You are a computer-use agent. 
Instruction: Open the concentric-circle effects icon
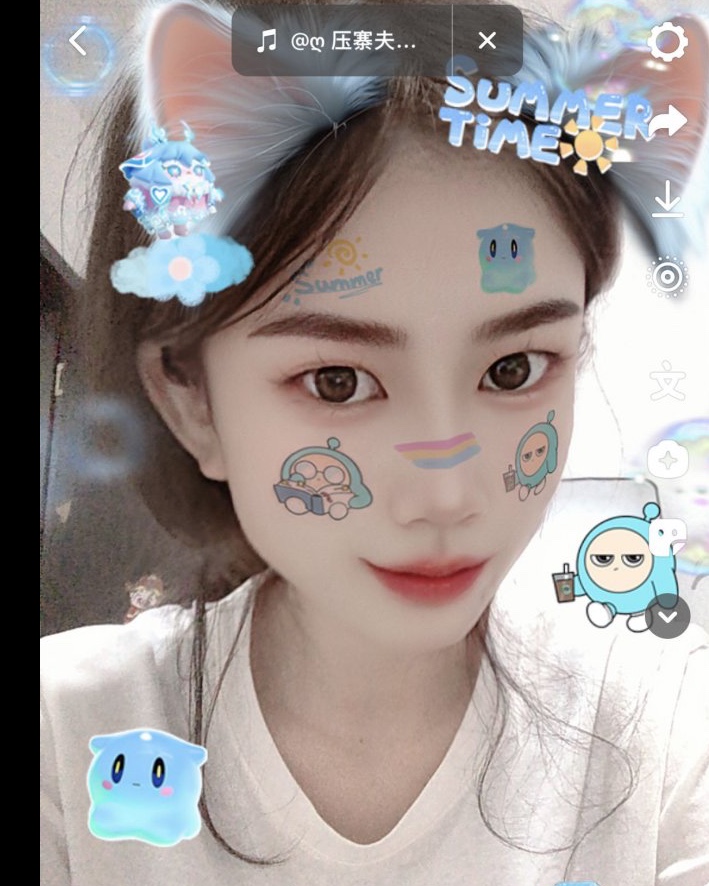click(667, 277)
